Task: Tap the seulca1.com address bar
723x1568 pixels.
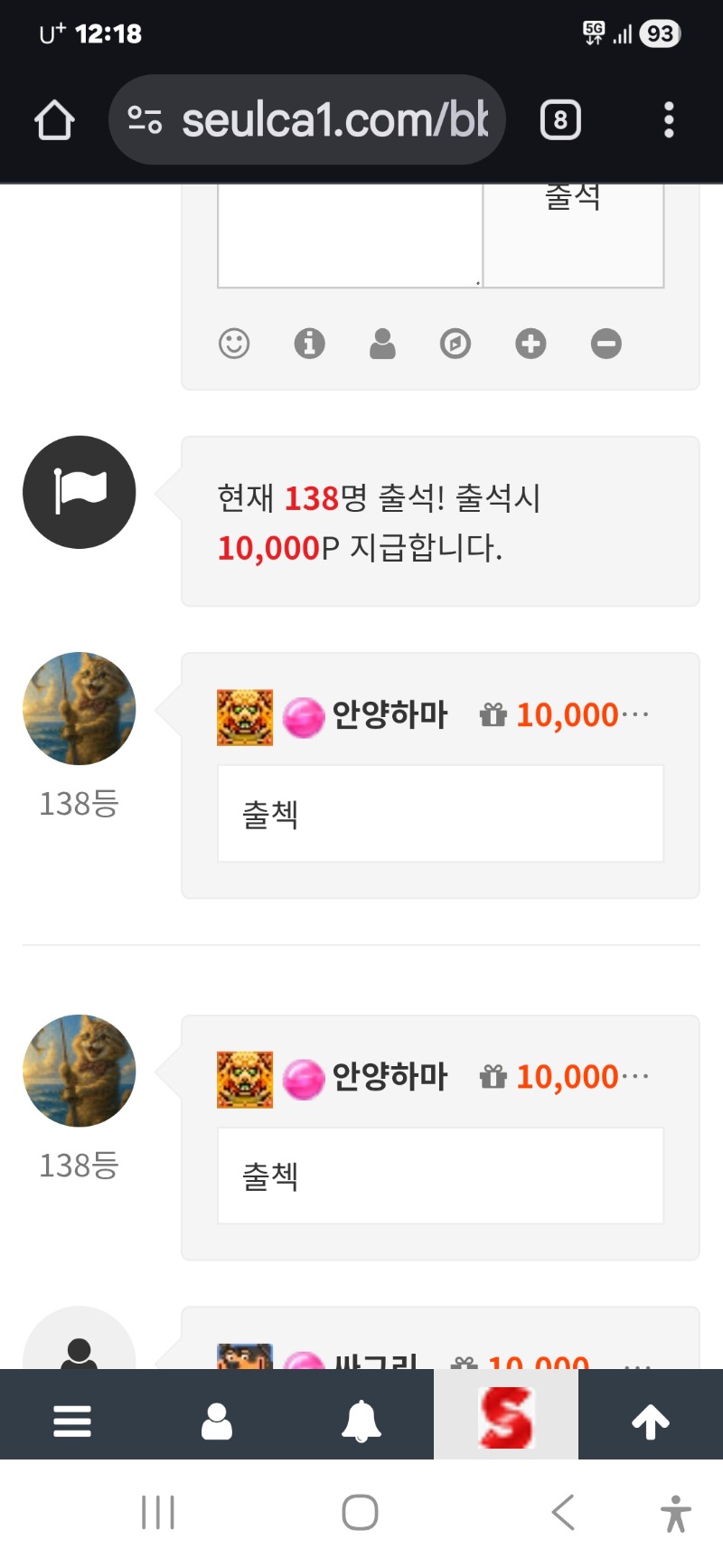Action: [x=307, y=120]
